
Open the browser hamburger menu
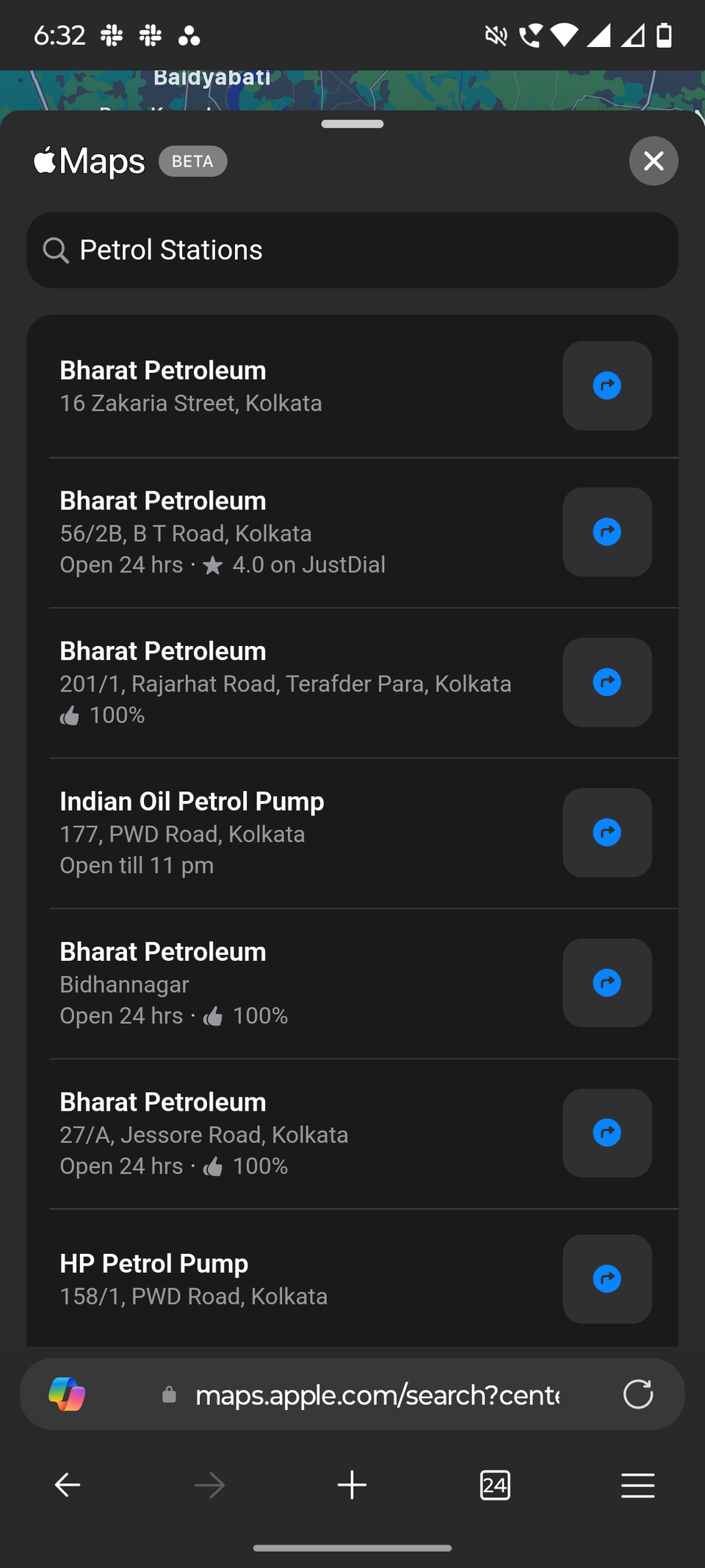point(637,1485)
